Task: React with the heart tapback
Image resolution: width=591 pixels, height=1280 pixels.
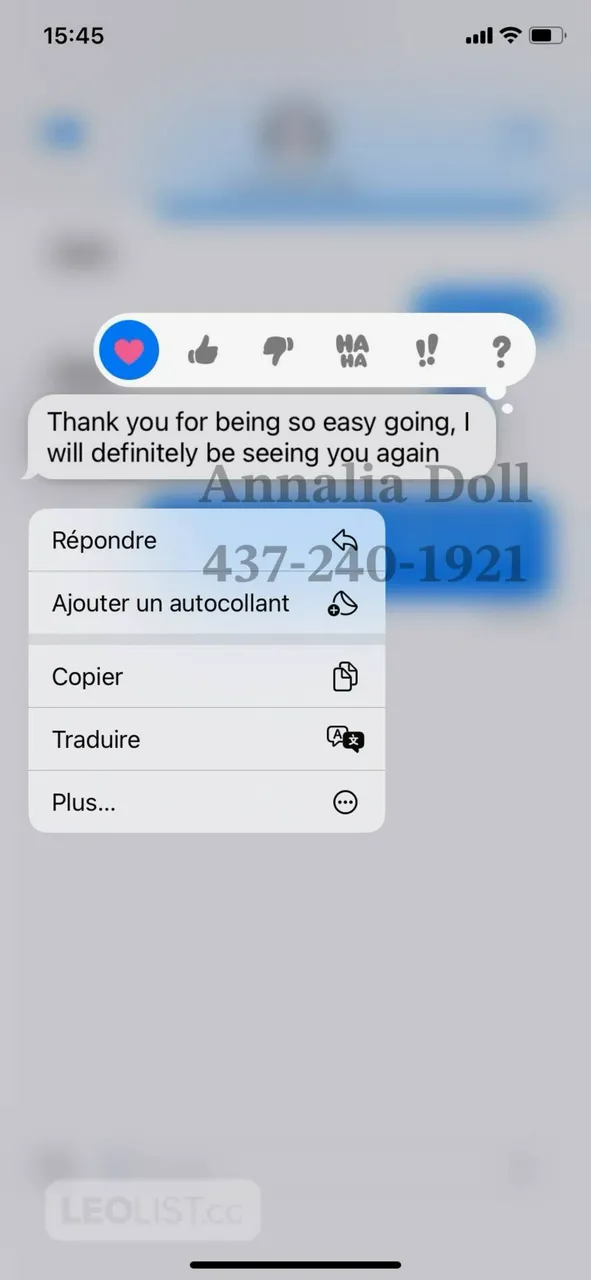Action: pos(129,350)
